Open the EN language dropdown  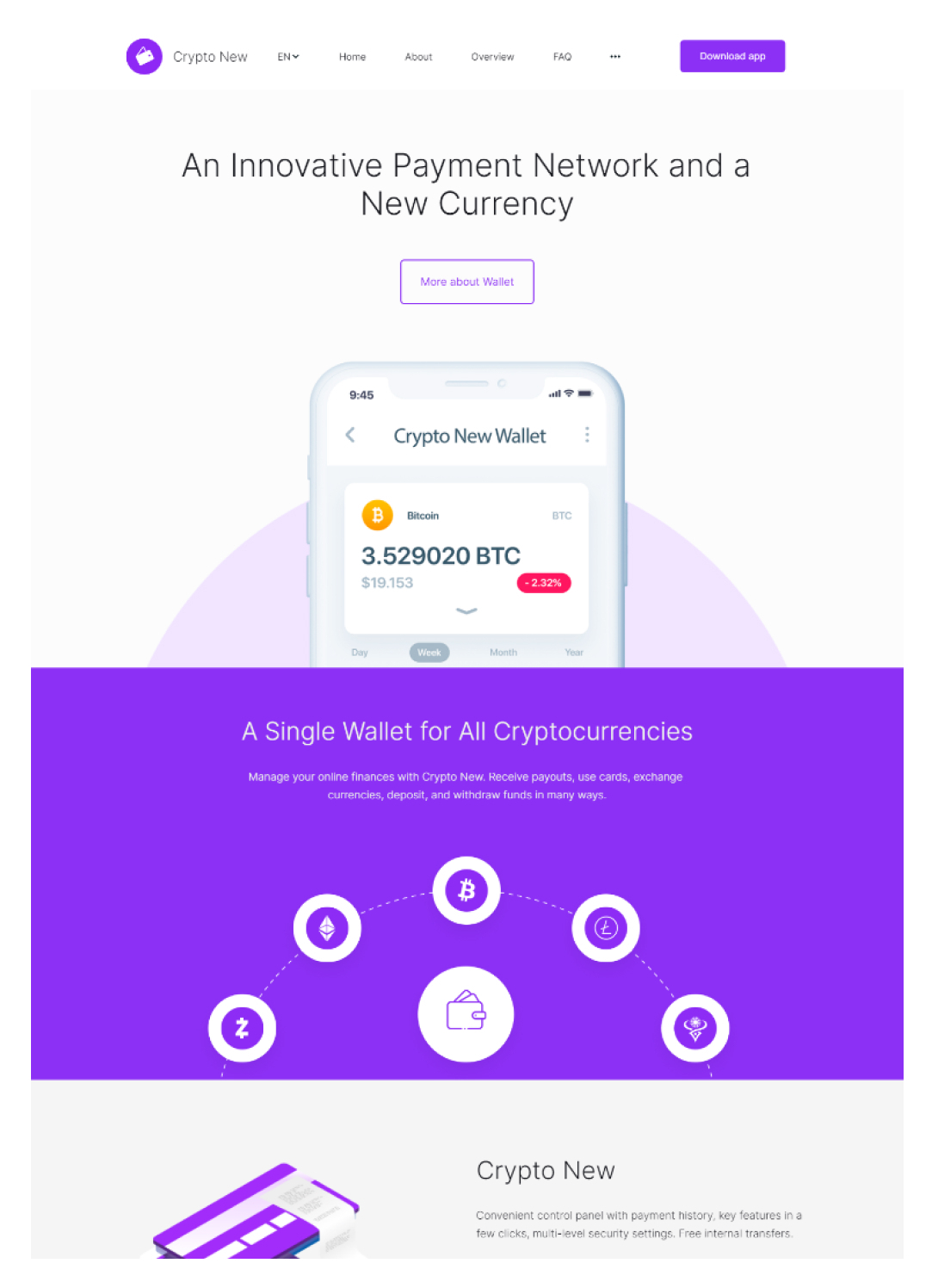(x=287, y=57)
